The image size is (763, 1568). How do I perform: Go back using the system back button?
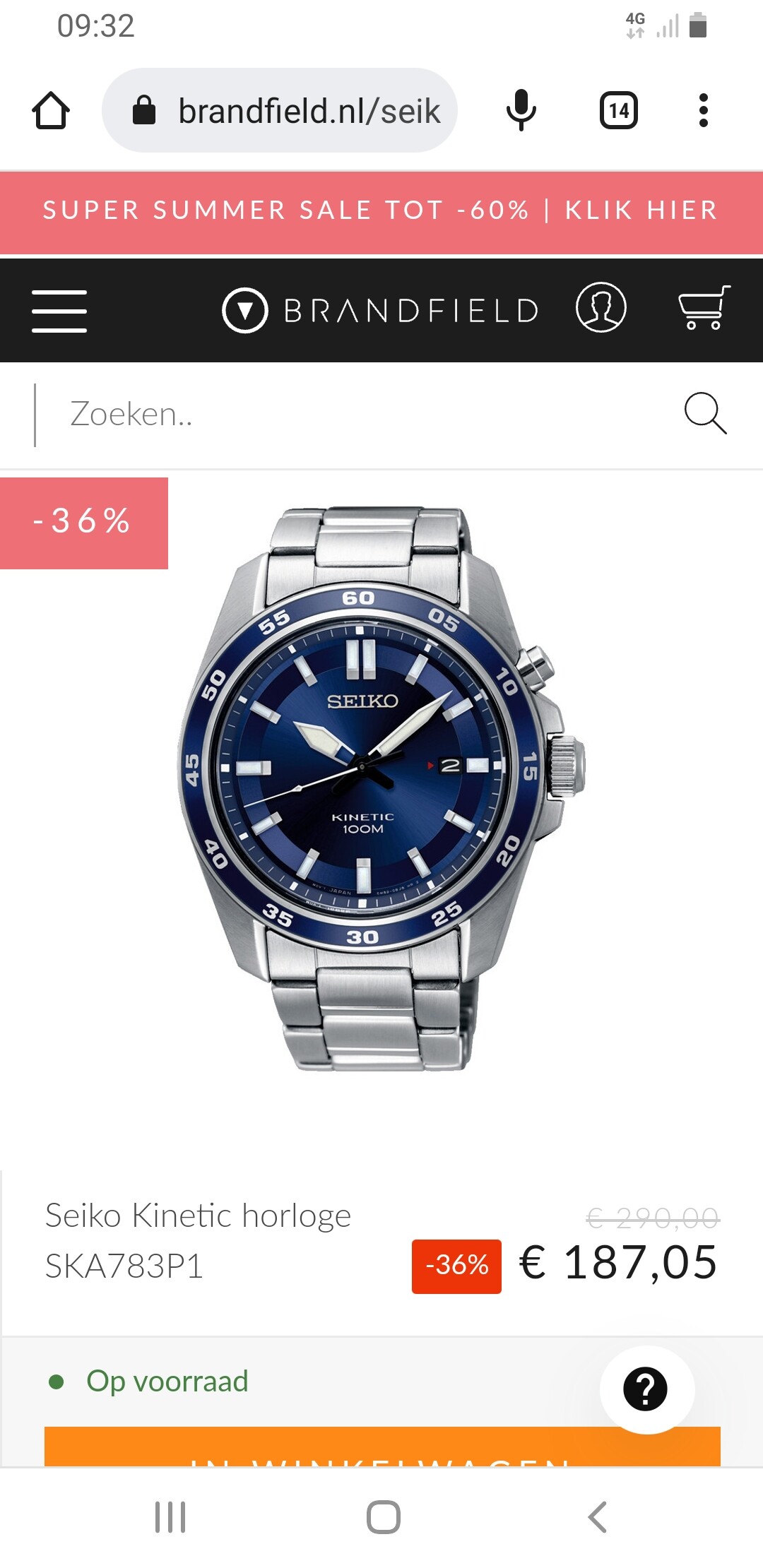597,1516
